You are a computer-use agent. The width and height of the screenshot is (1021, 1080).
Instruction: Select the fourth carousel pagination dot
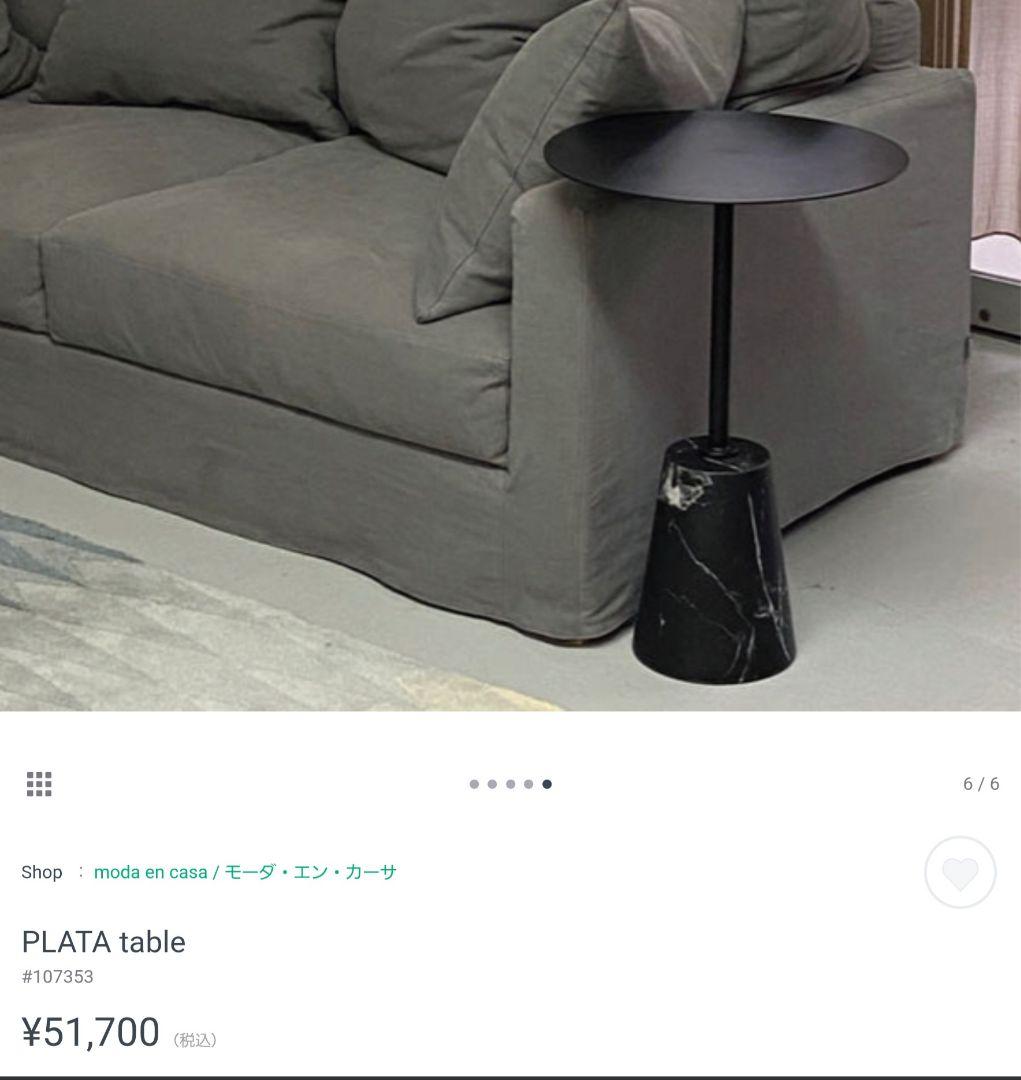(528, 784)
